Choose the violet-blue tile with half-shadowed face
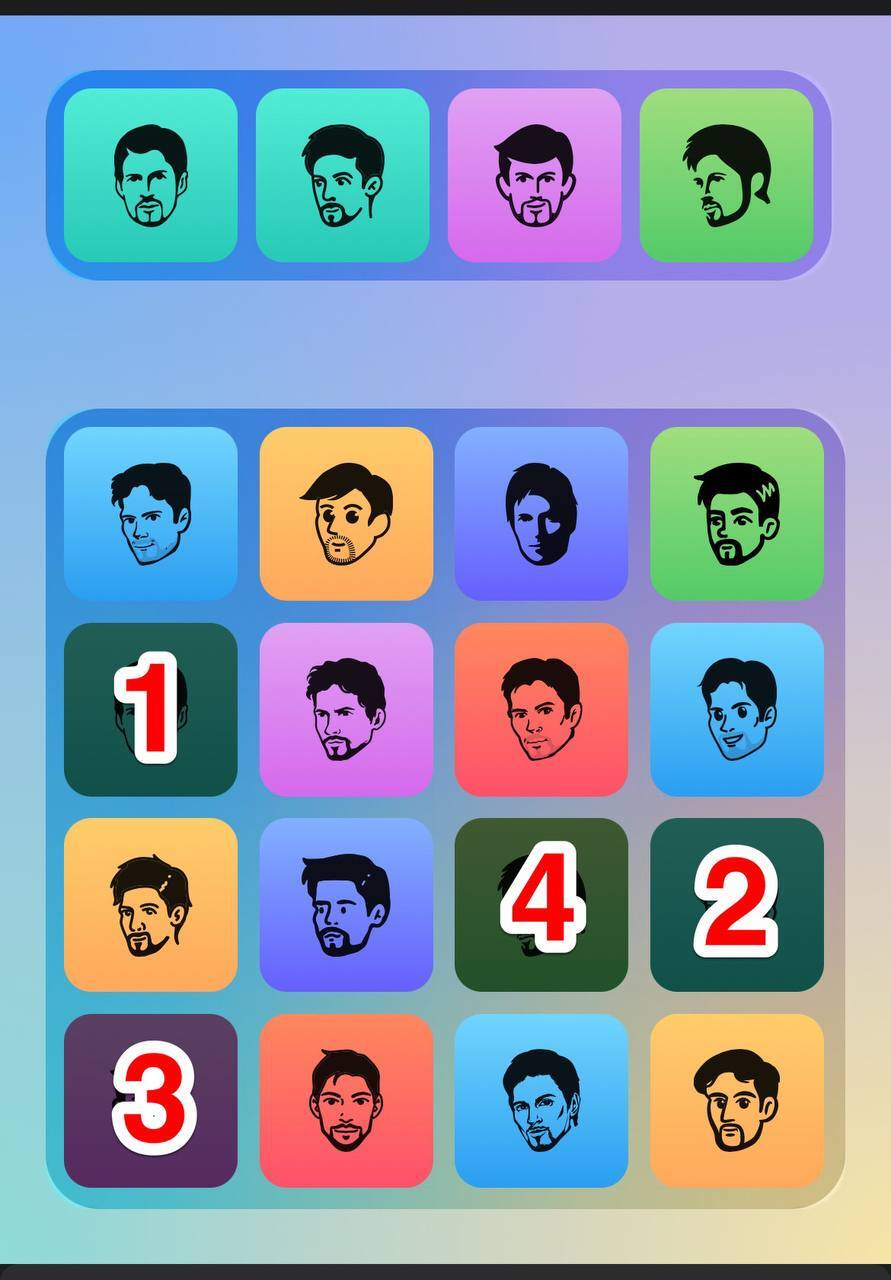The image size is (891, 1280). click(541, 514)
